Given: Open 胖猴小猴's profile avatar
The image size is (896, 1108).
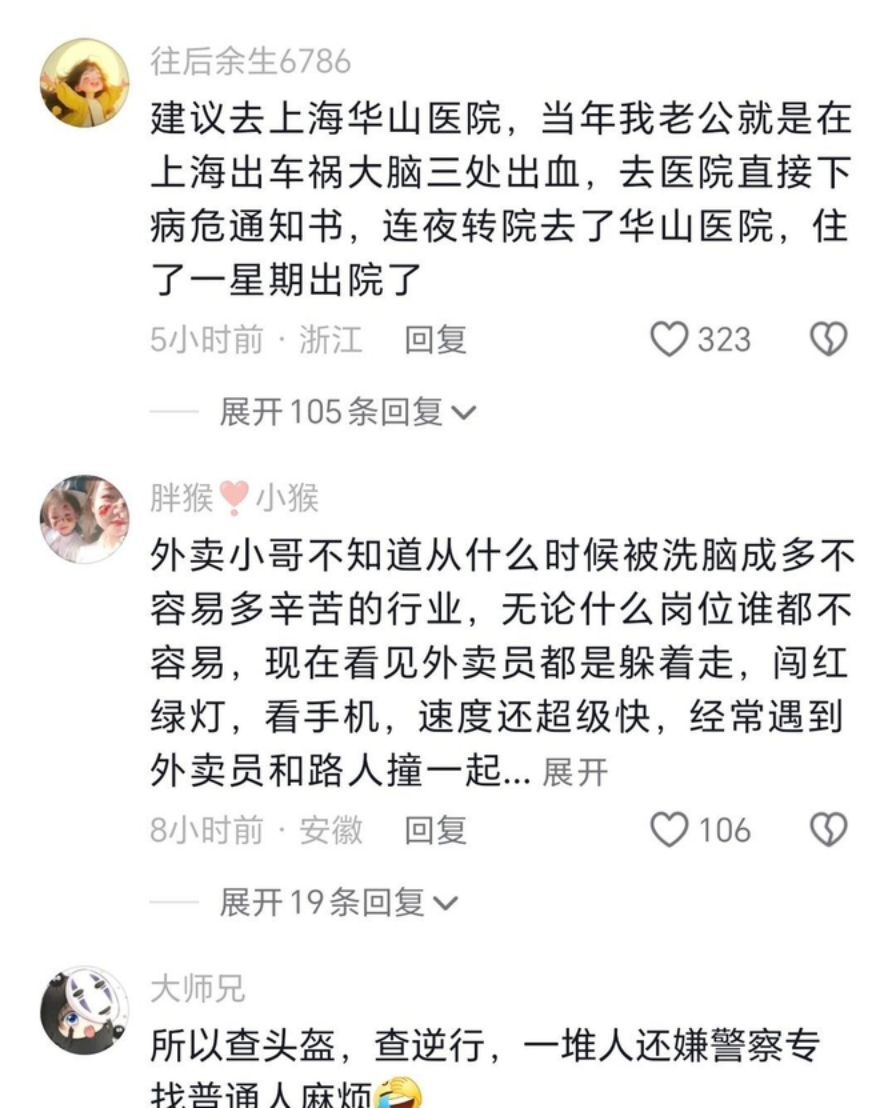Looking at the screenshot, I should [85, 519].
